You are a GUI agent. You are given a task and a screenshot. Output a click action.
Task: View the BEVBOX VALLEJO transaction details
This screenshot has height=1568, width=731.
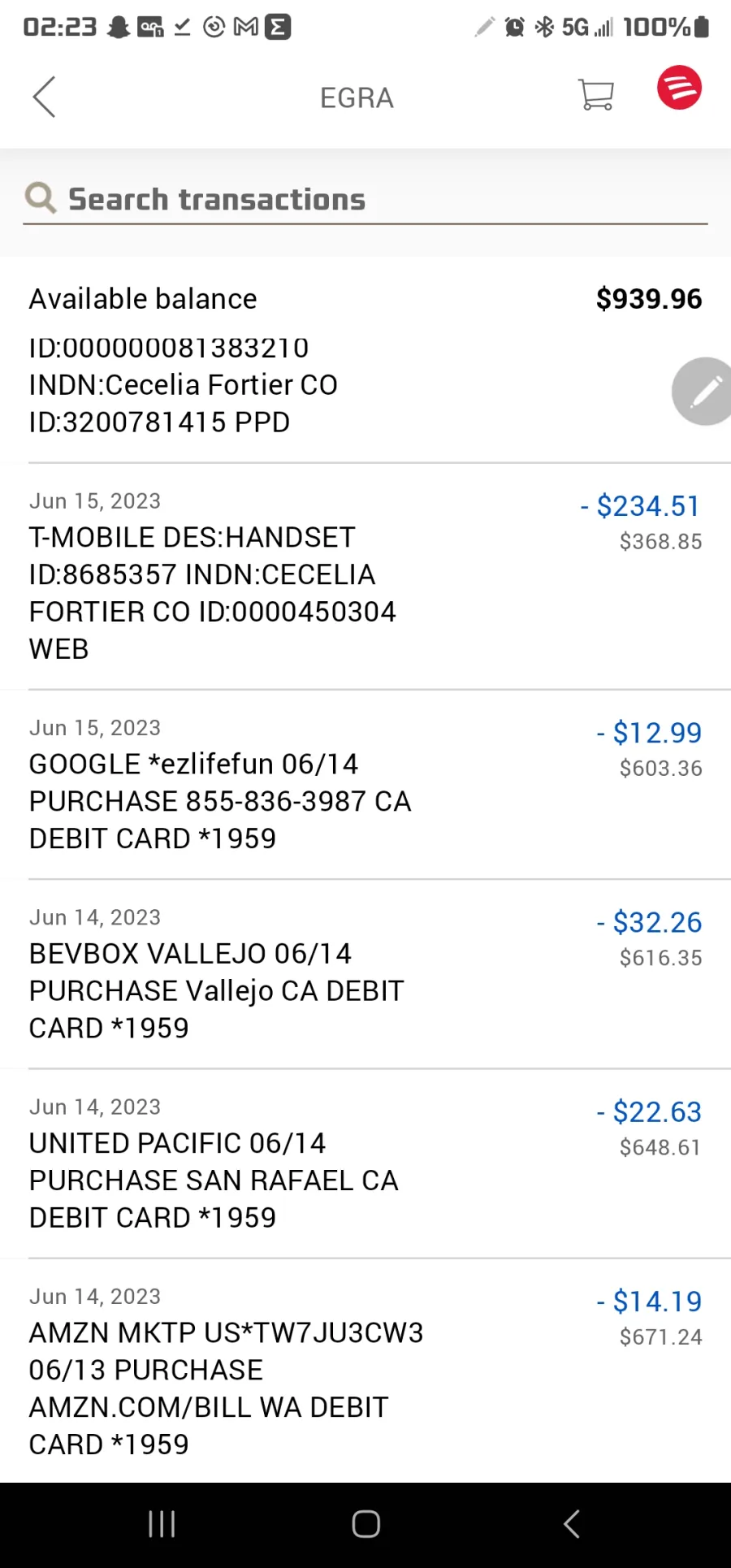click(x=365, y=974)
